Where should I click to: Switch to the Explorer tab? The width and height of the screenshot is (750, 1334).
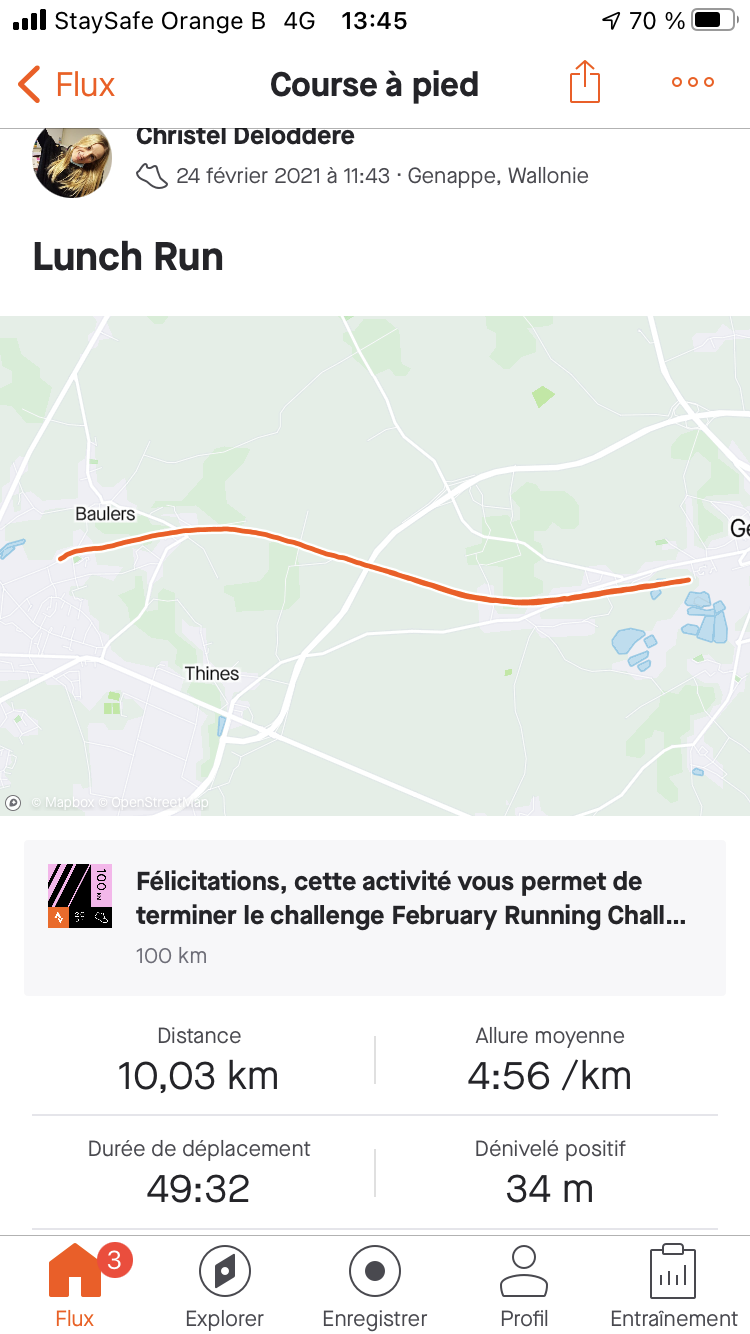(x=225, y=1286)
